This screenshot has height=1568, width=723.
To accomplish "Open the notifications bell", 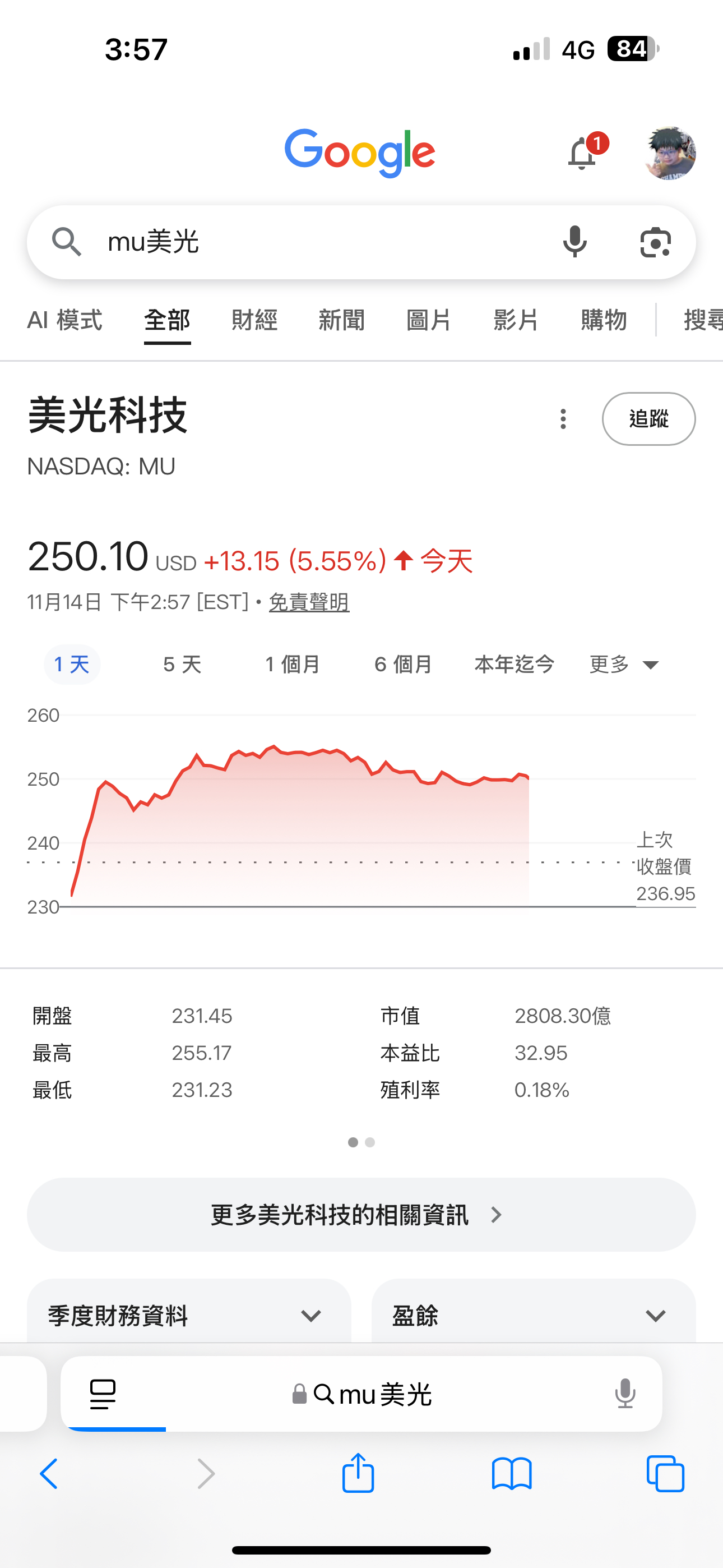I will pos(582,153).
